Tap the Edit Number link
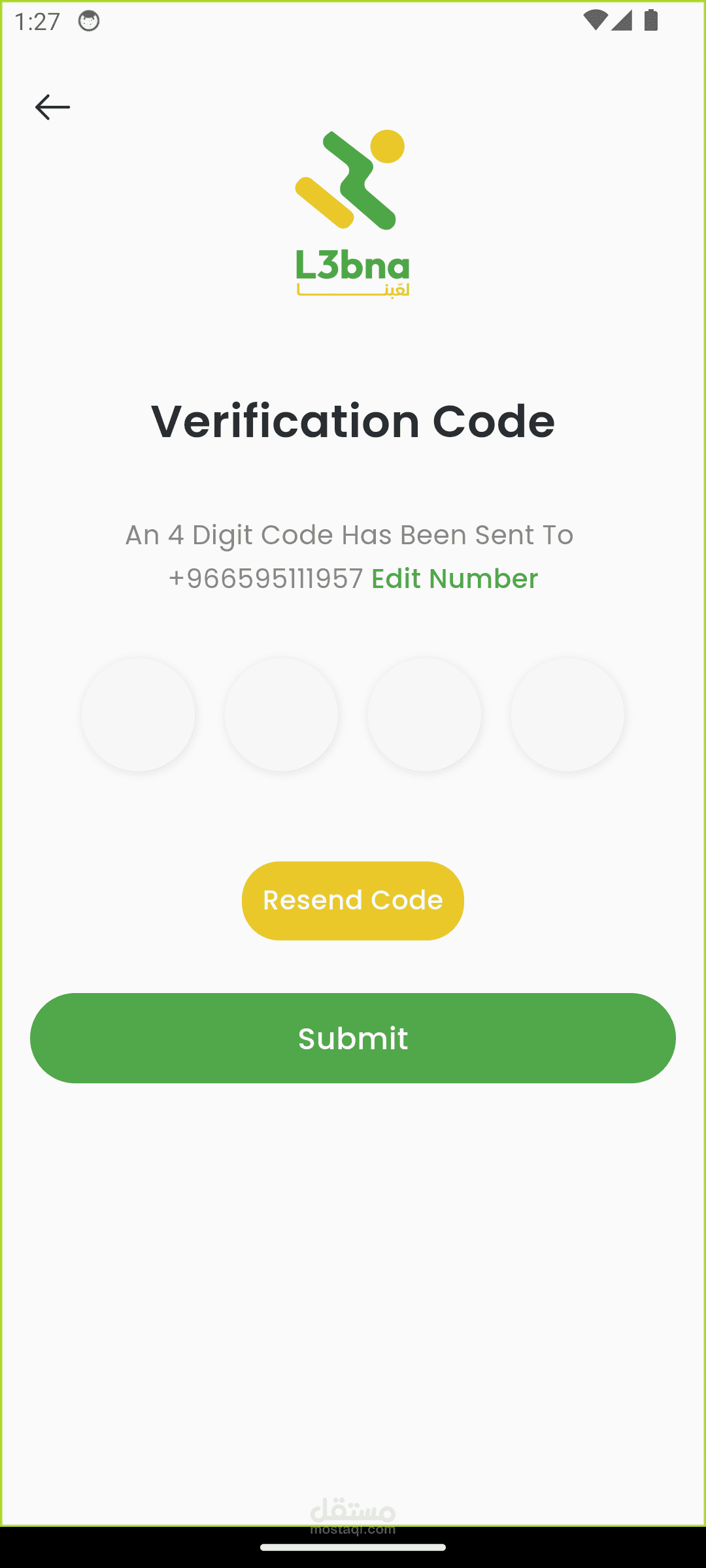 click(454, 579)
